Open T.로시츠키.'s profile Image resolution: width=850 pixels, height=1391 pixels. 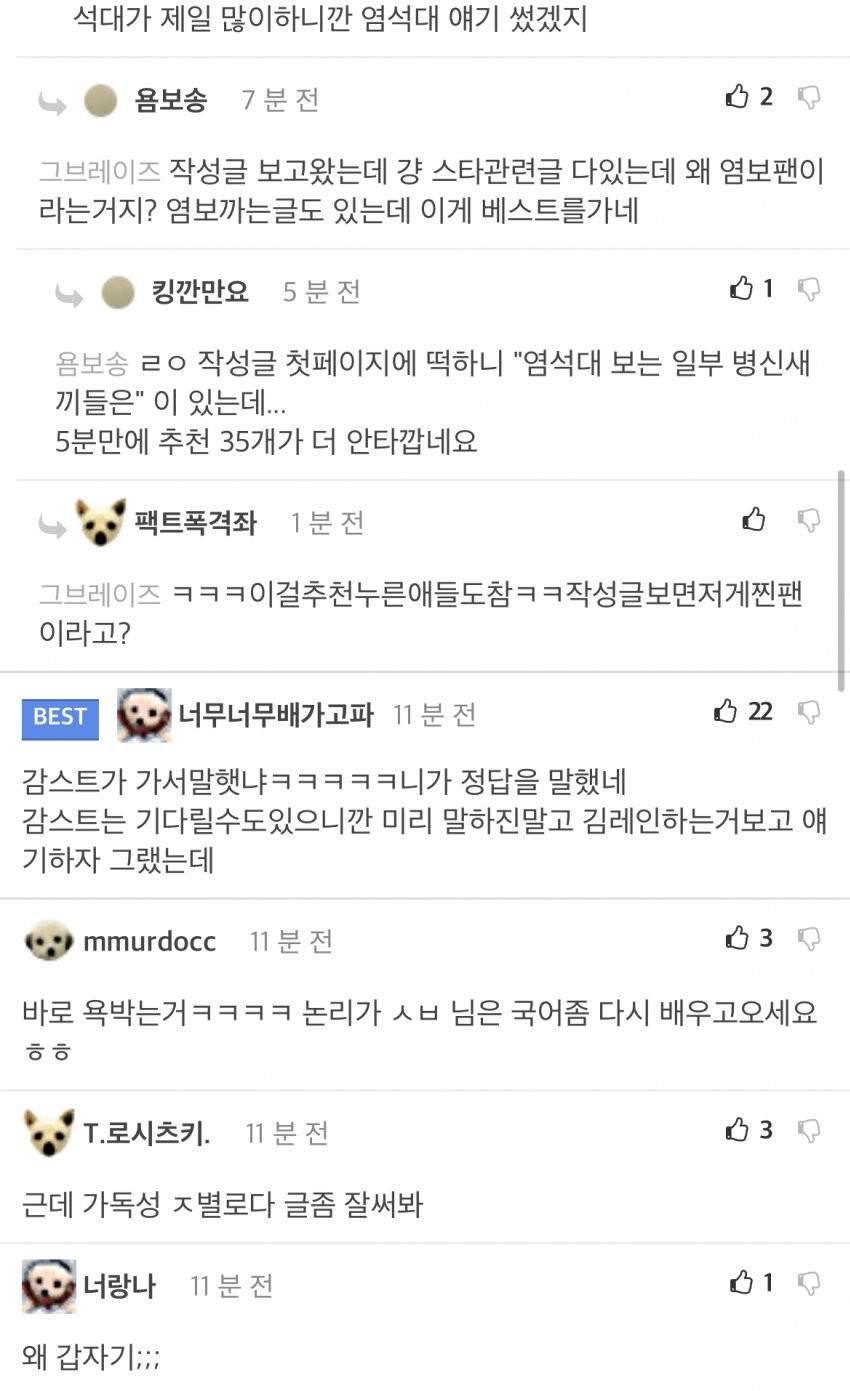coord(146,1133)
